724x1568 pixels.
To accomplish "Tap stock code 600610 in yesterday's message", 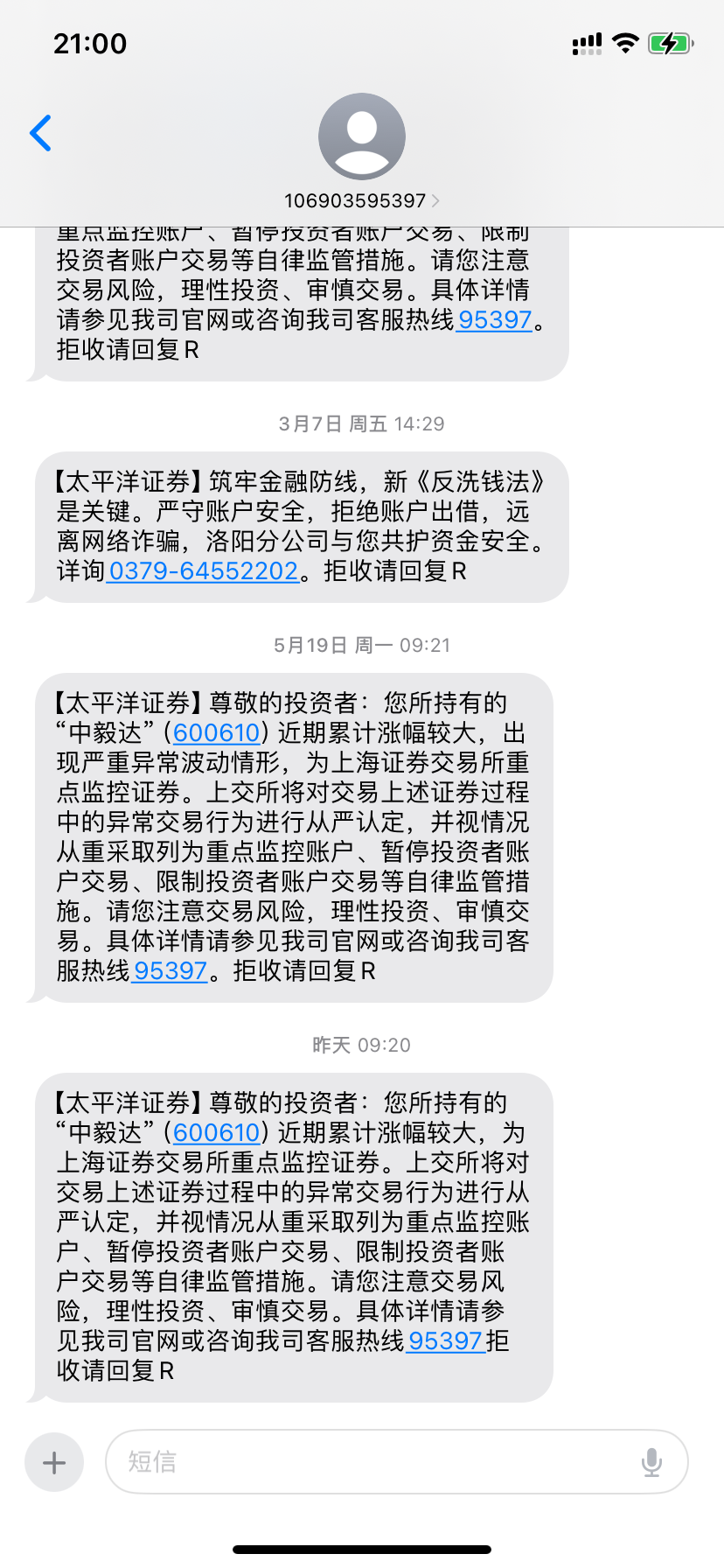I will pos(217,1132).
